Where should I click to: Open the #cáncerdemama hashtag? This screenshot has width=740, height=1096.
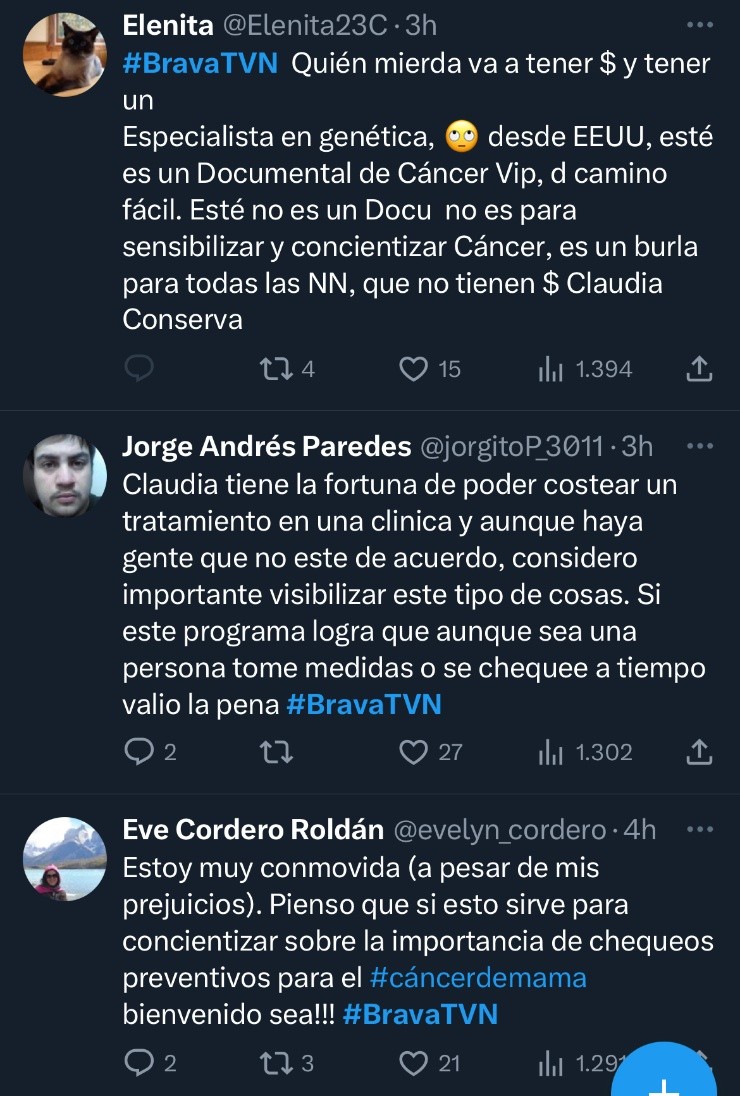pyautogui.click(x=478, y=977)
